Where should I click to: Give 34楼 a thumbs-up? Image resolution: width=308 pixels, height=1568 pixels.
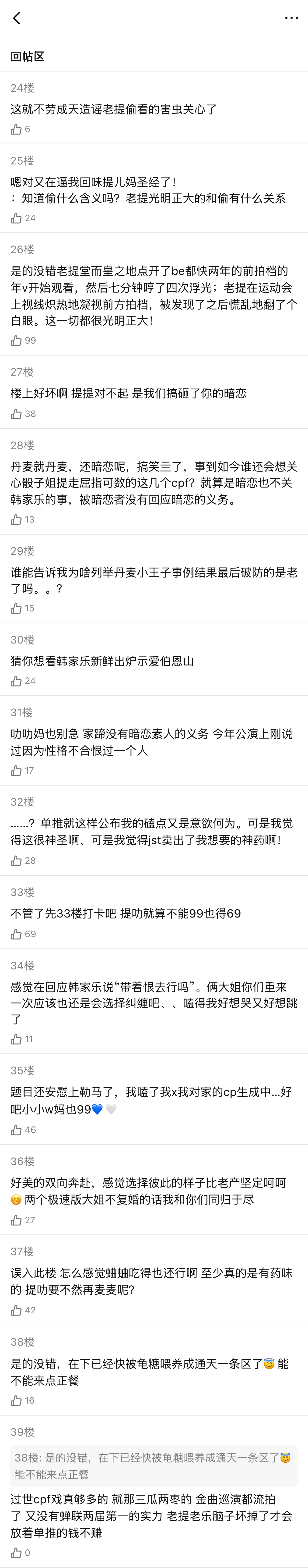pos(16,1039)
